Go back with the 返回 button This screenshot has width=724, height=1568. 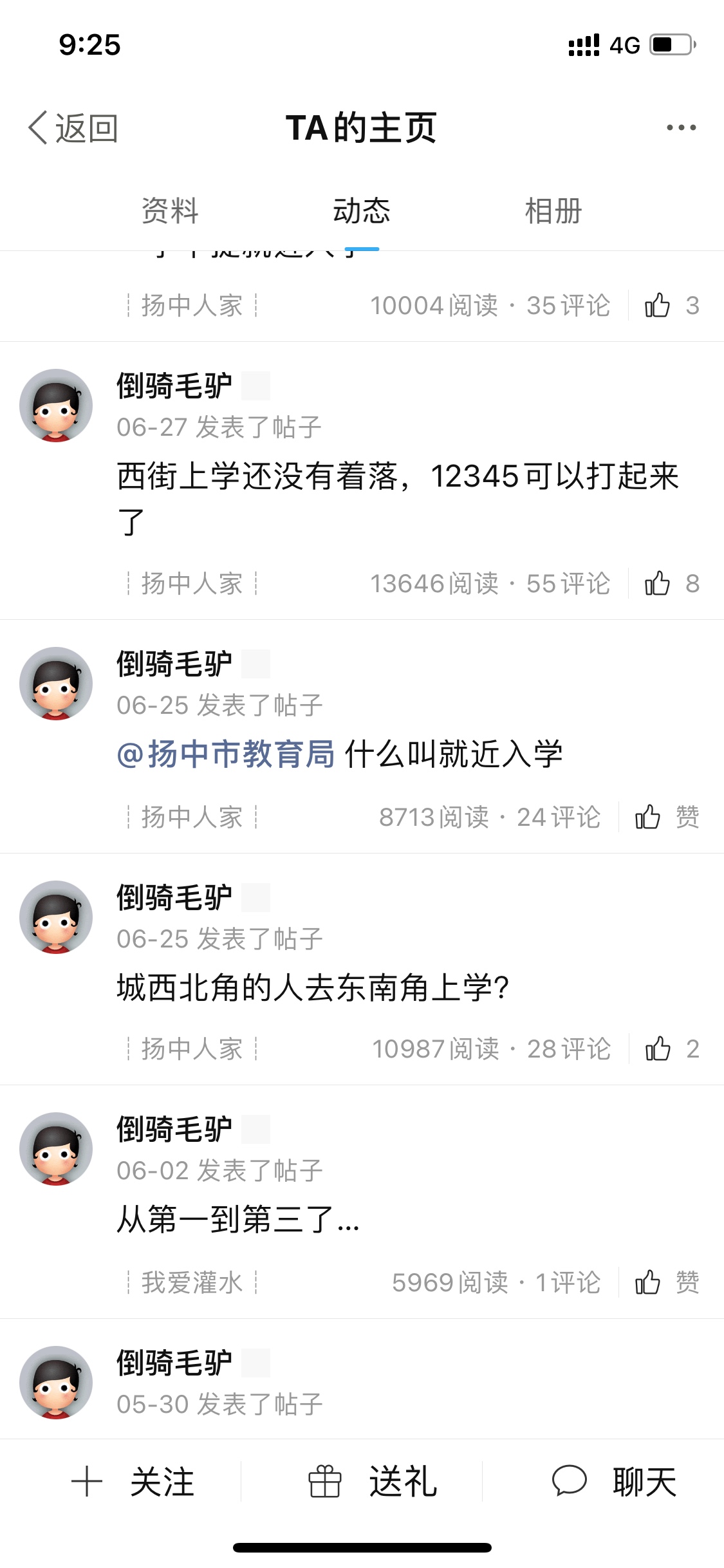pyautogui.click(x=73, y=128)
